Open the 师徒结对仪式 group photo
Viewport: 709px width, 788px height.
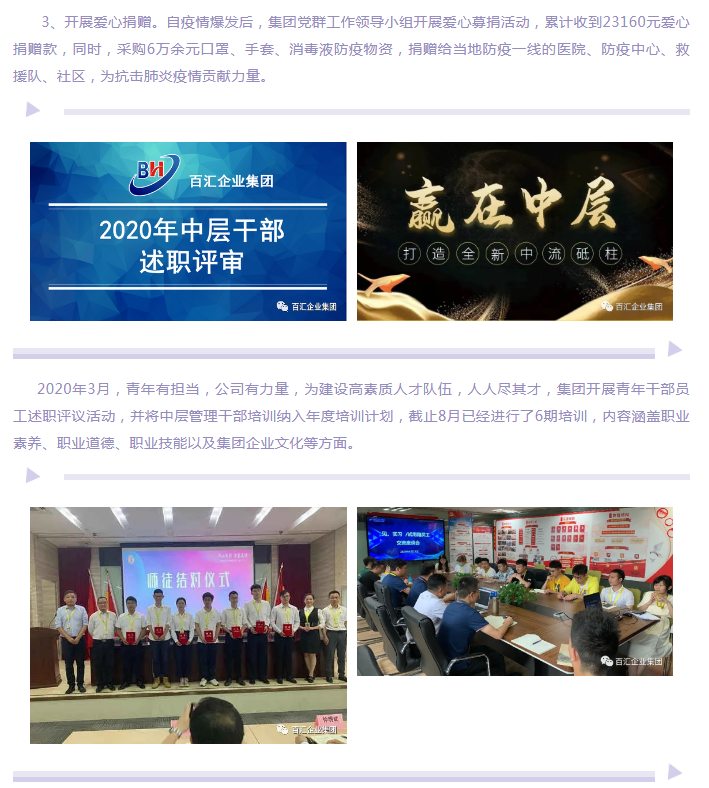[188, 624]
